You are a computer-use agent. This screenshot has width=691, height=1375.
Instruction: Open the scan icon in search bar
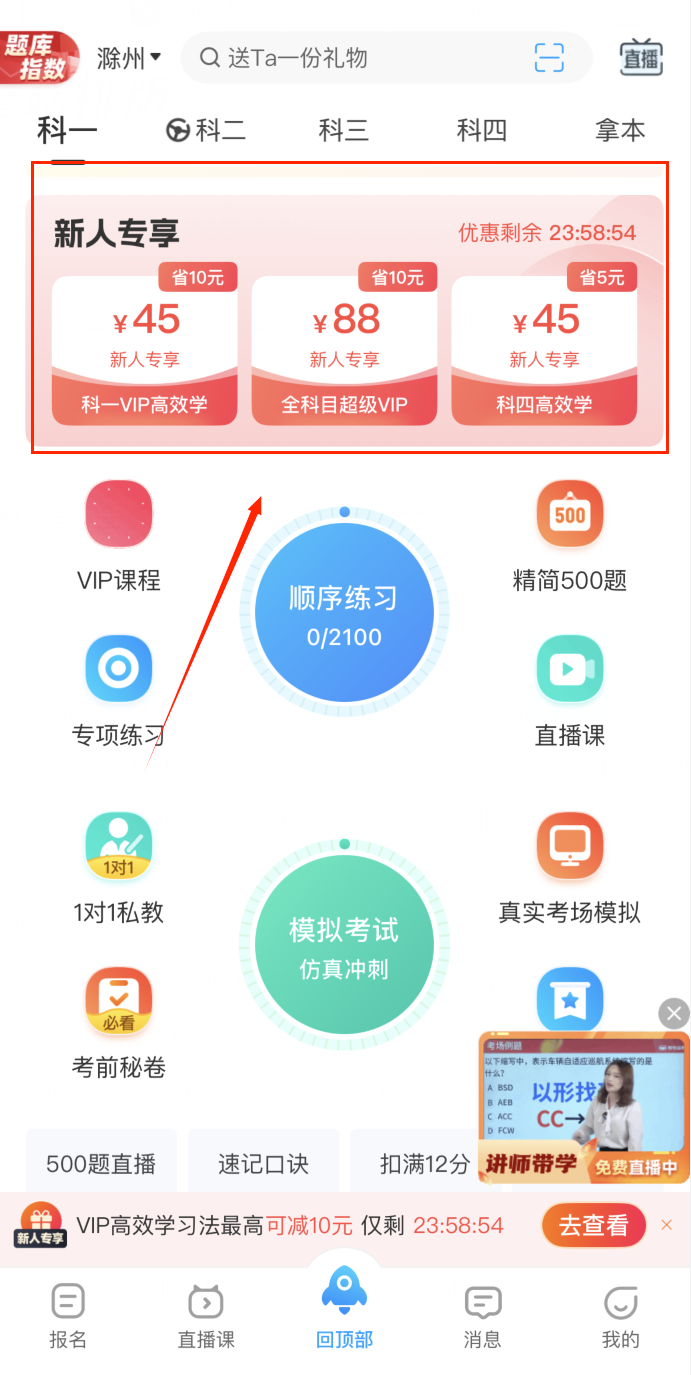(x=549, y=58)
